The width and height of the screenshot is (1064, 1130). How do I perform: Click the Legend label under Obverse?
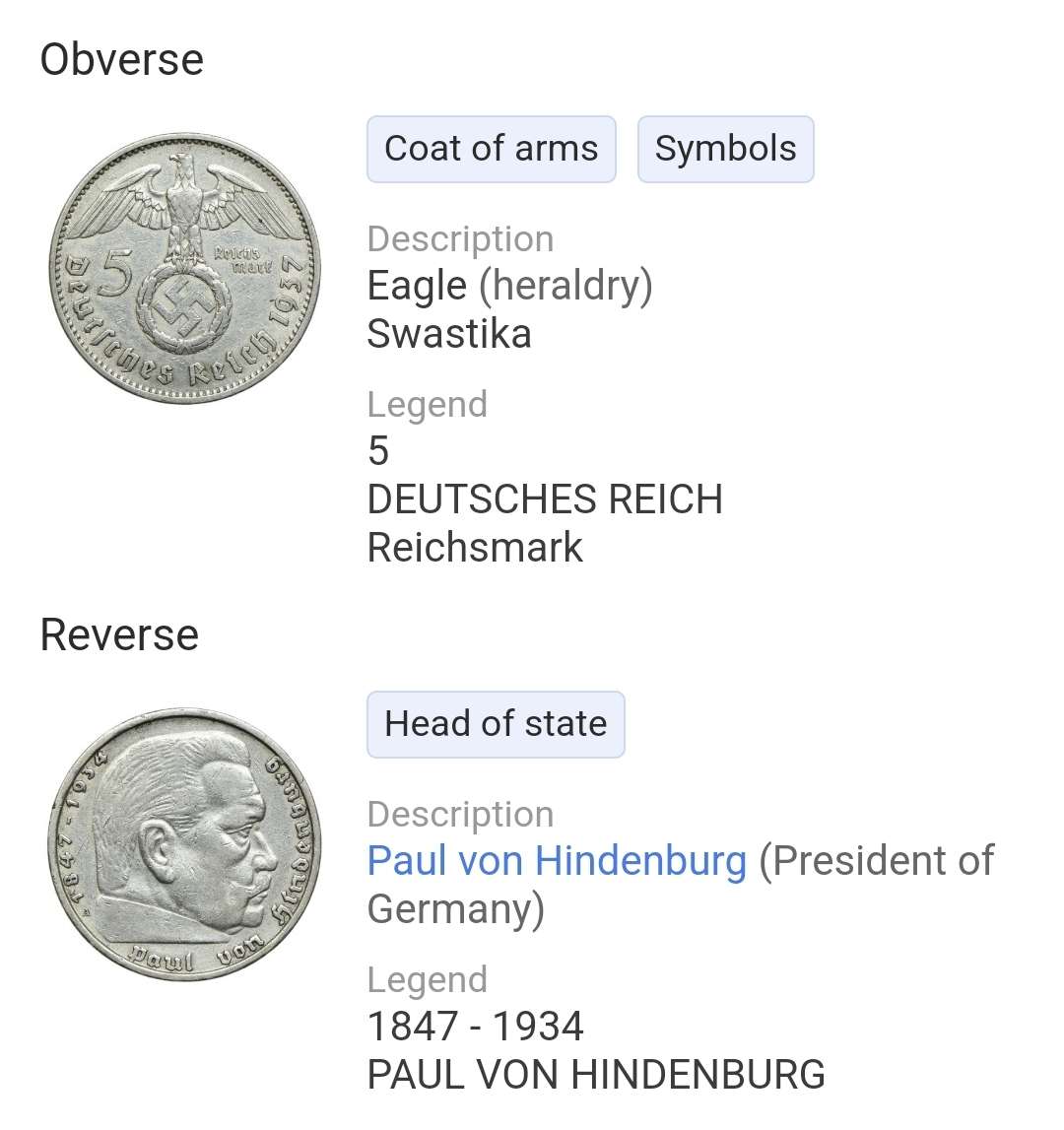(x=427, y=404)
